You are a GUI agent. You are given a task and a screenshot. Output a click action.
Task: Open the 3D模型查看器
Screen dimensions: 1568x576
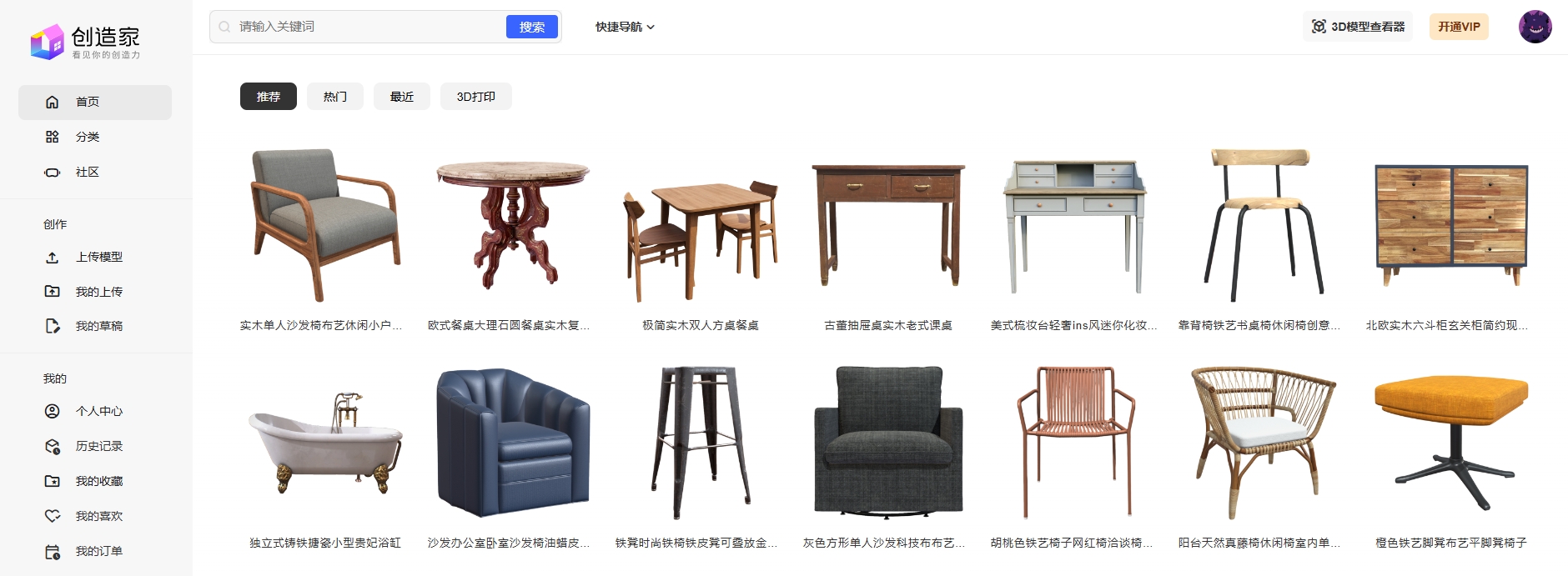coord(1358,27)
